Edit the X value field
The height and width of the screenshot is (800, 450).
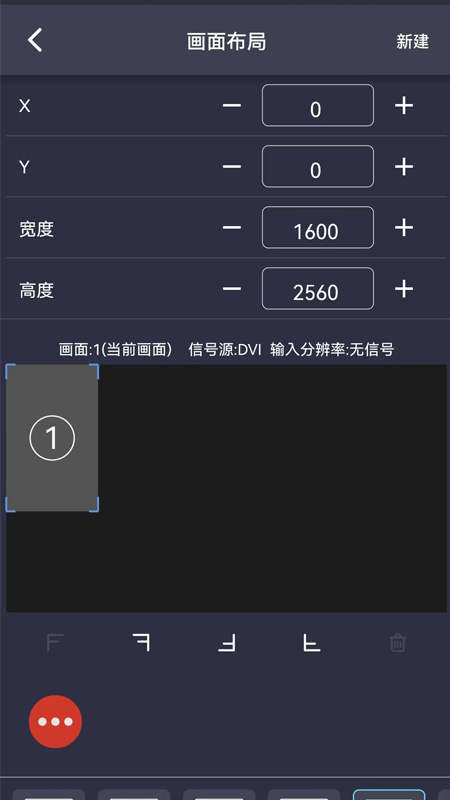pos(318,105)
